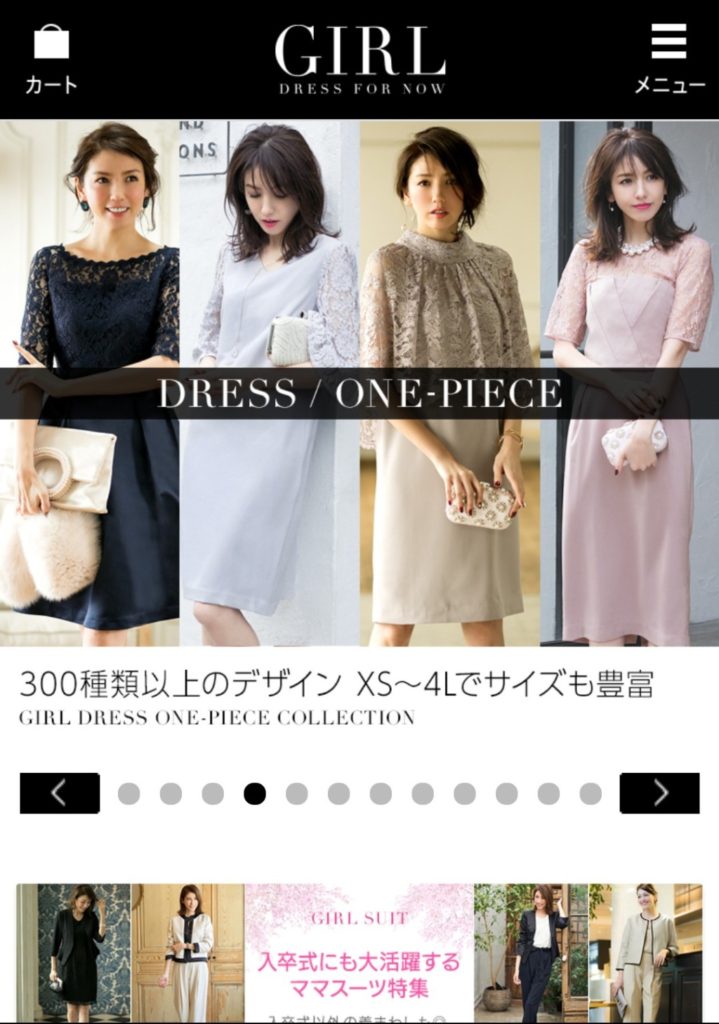Open the メニュー hamburger menu
Screen dimensions: 719x1024
[x=668, y=58]
